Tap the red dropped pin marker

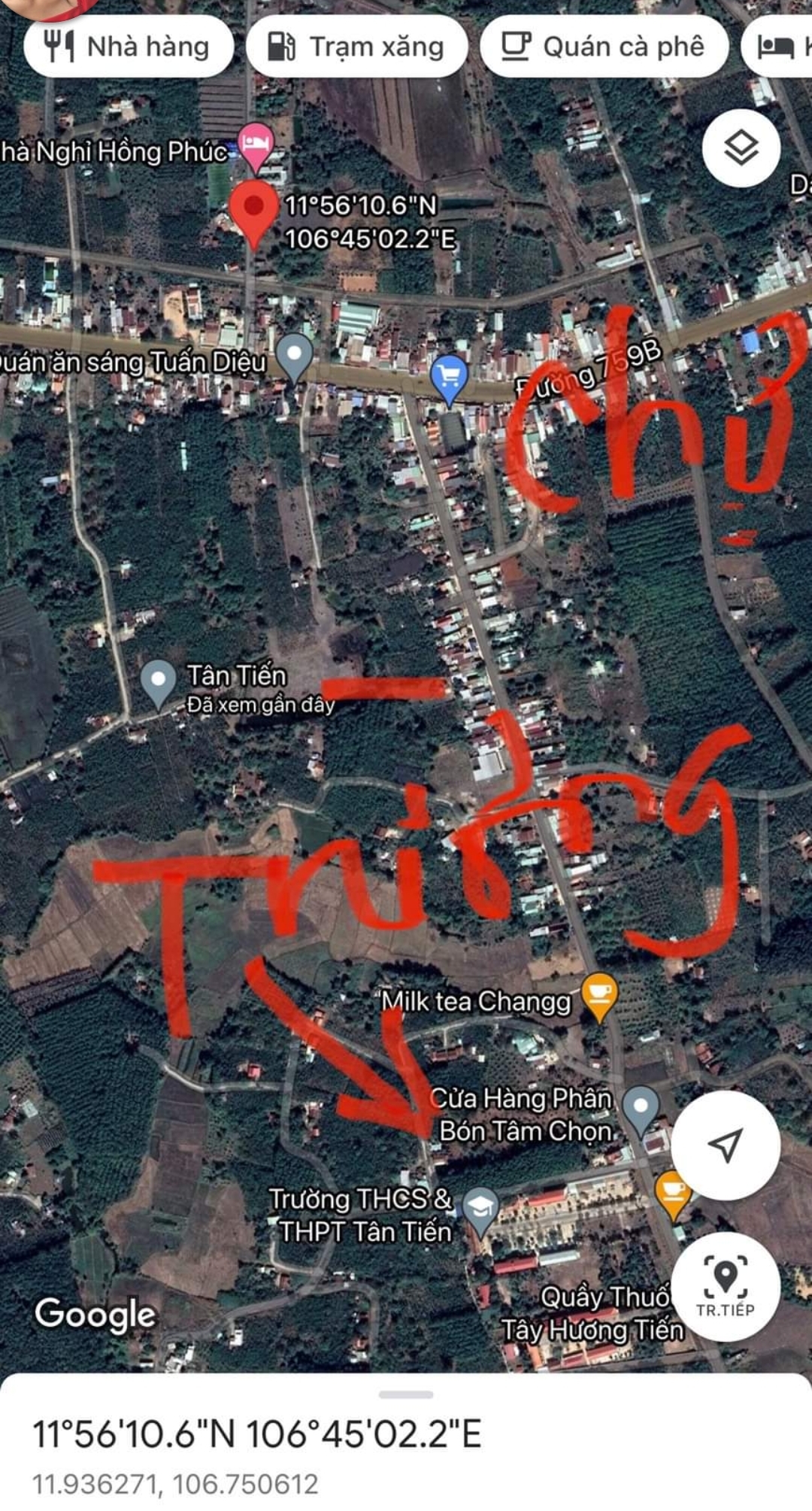254,214
